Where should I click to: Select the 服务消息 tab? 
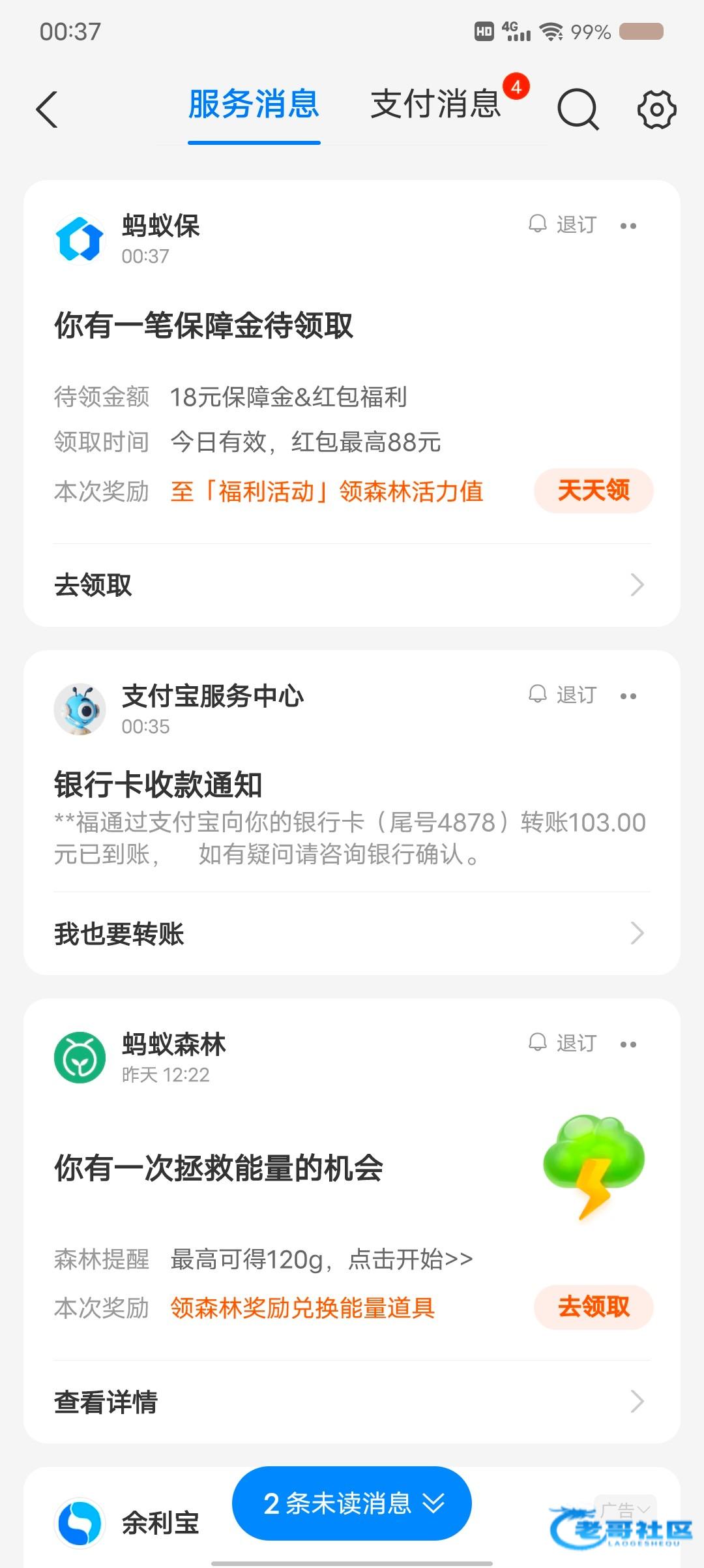[x=254, y=104]
